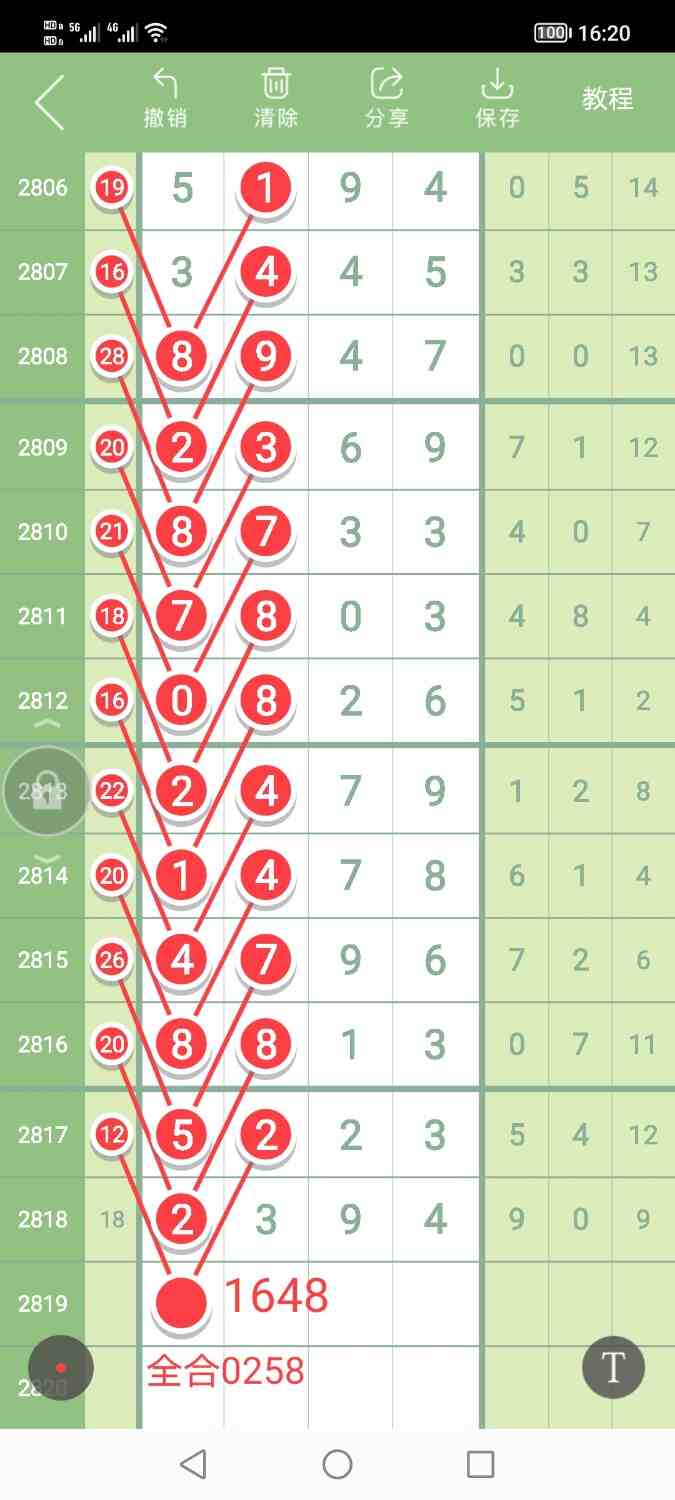Toggle the lock button on the left edge
Image resolution: width=675 pixels, height=1500 pixels.
[x=45, y=791]
